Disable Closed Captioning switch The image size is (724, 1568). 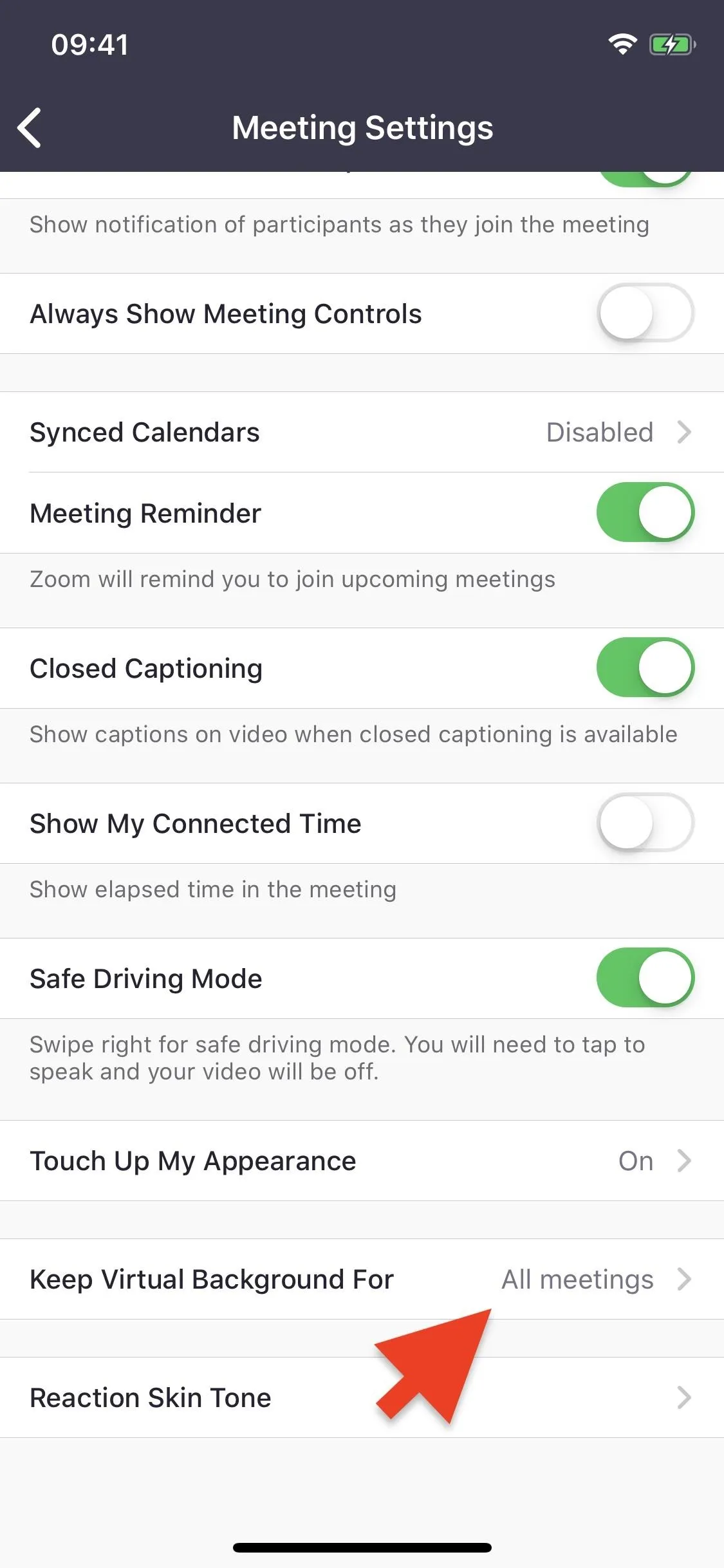point(645,667)
